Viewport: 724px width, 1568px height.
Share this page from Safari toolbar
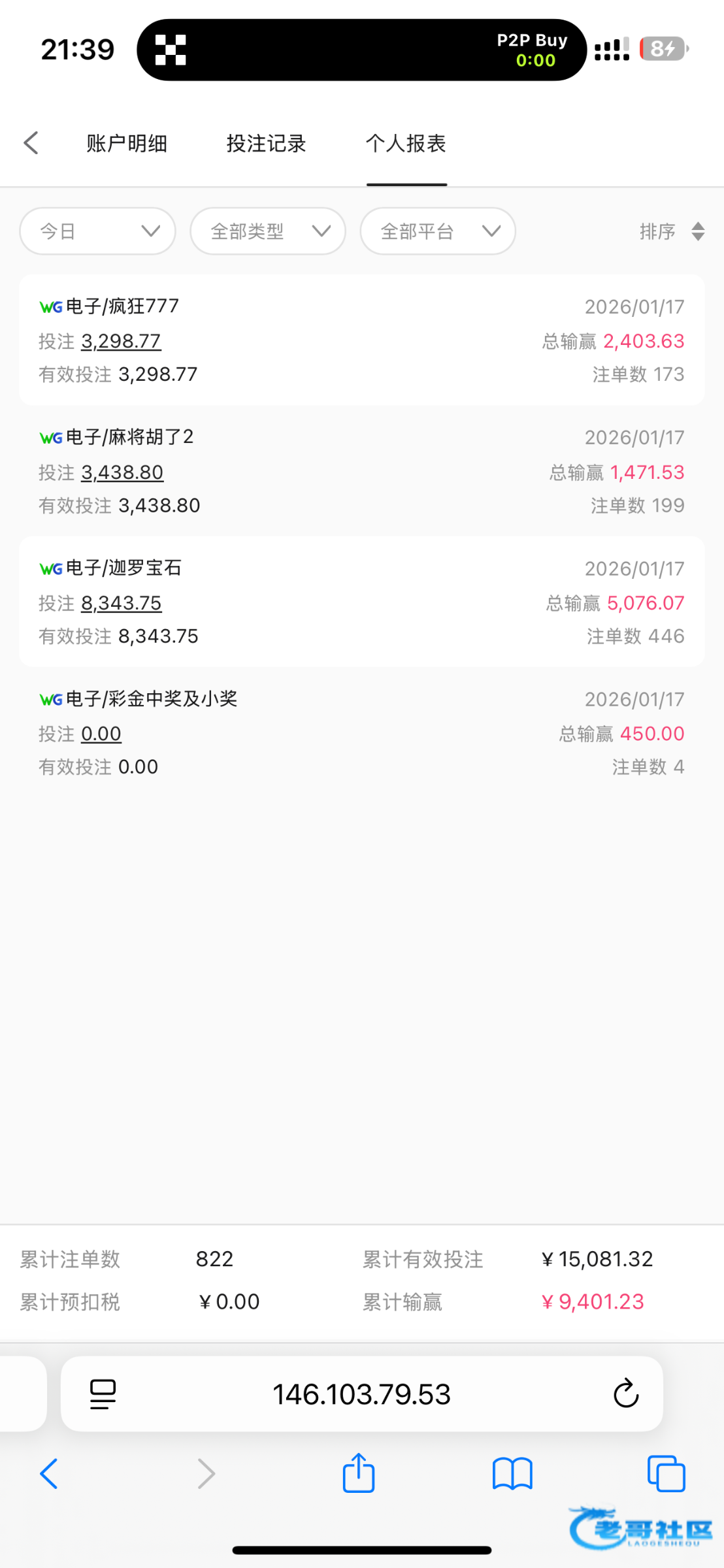tap(359, 1473)
